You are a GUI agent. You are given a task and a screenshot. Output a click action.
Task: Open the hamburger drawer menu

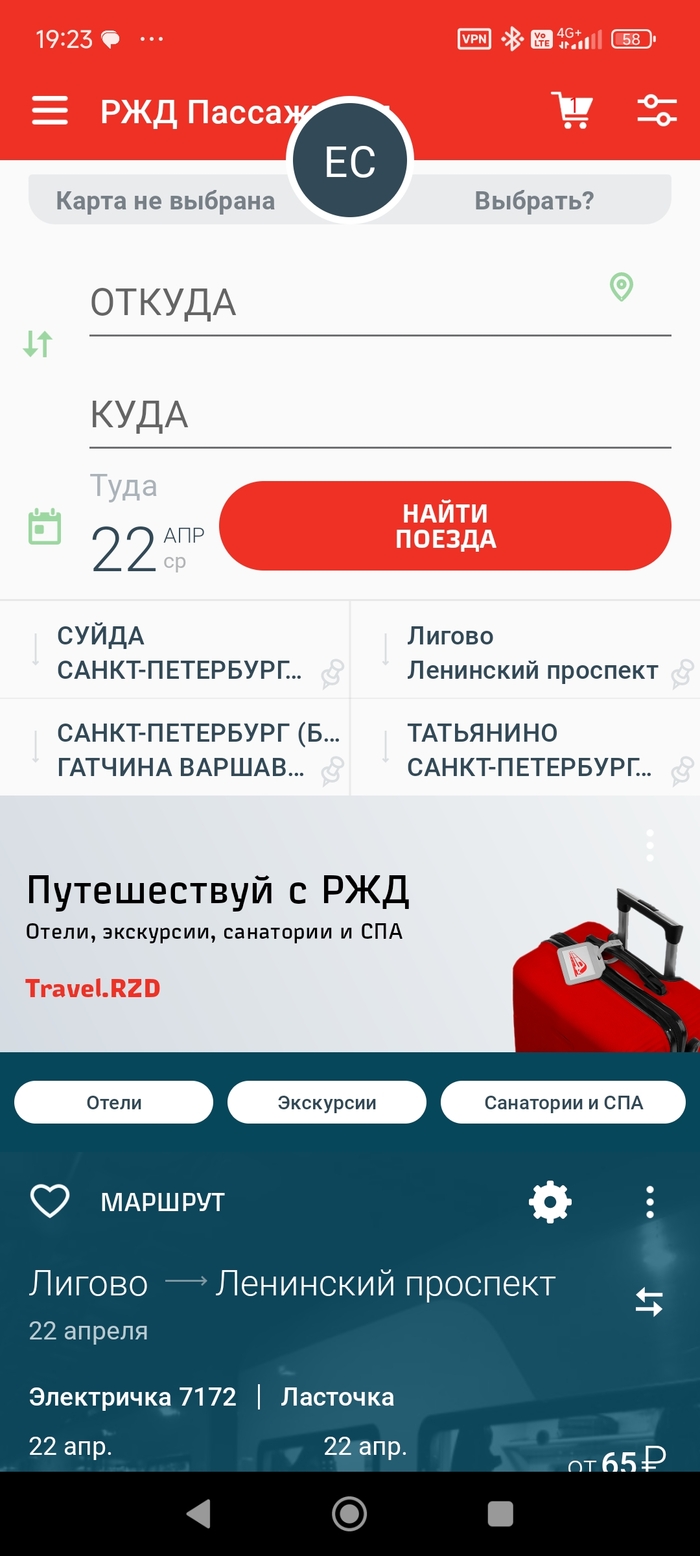click(50, 111)
